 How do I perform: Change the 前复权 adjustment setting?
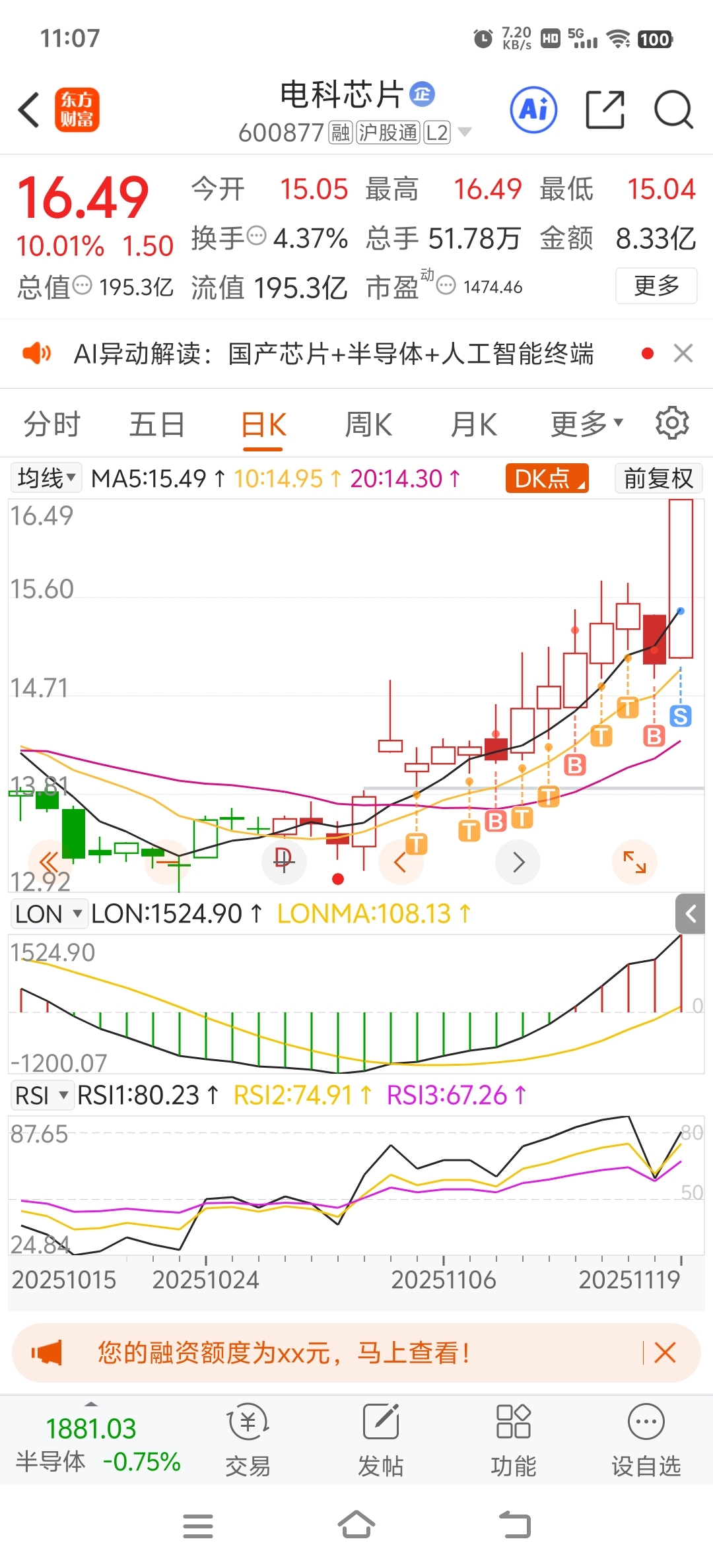click(658, 478)
